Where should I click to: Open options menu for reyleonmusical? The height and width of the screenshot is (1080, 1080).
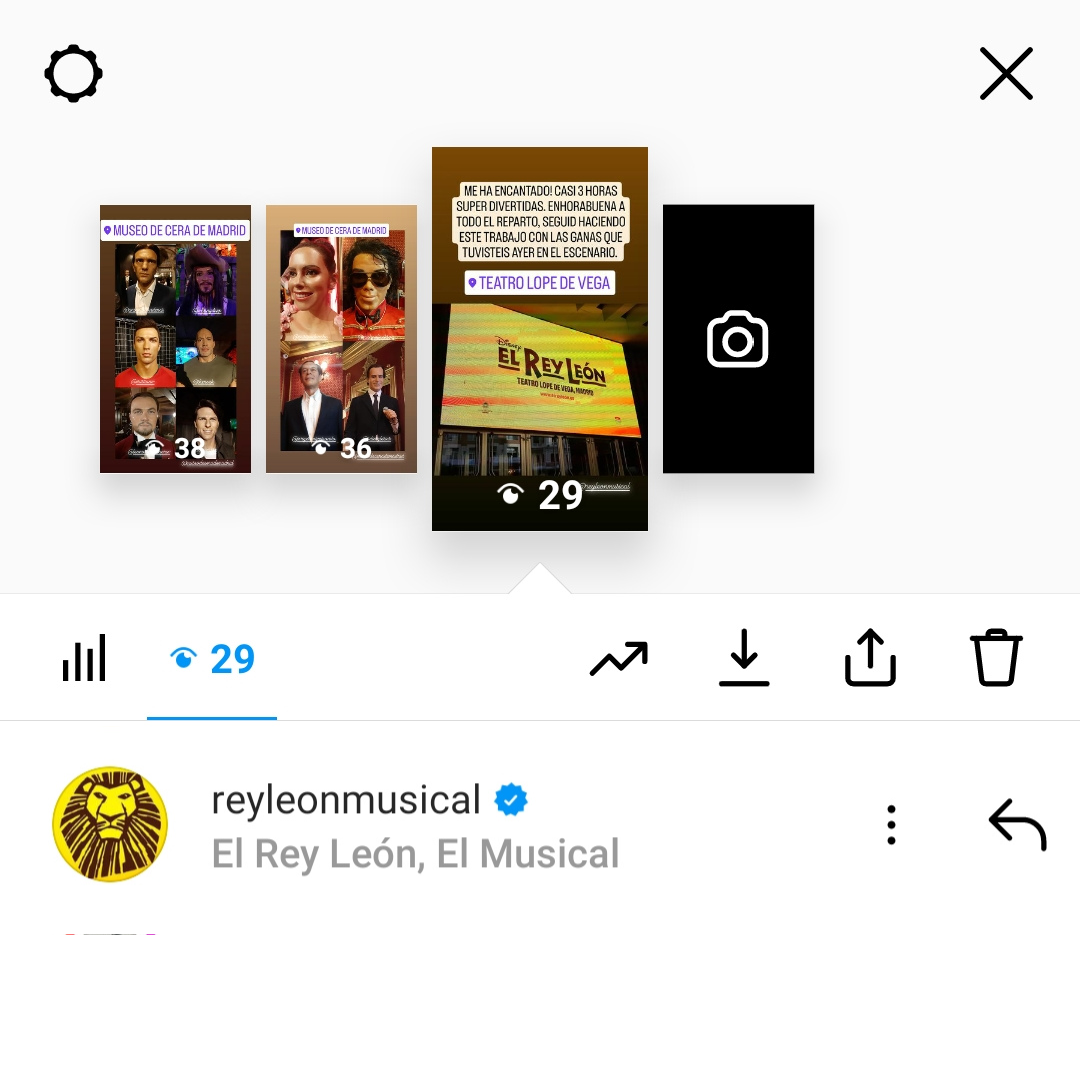[x=891, y=825]
